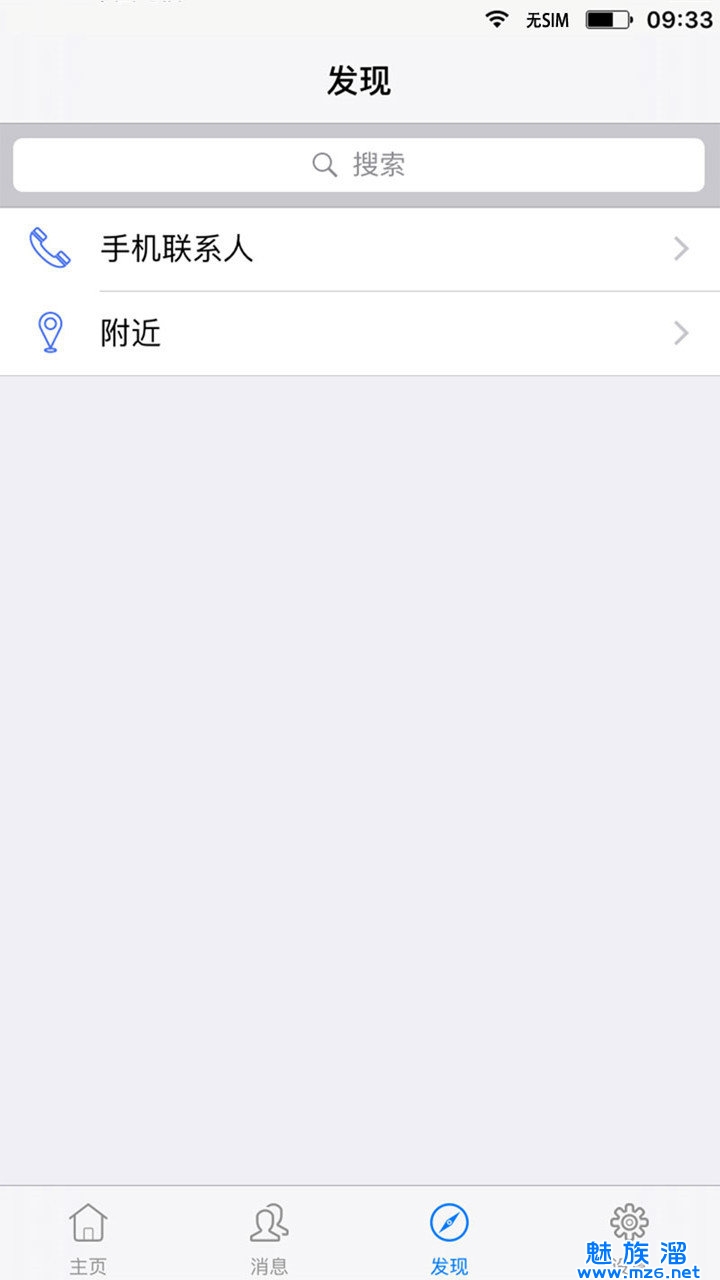Go to the 消息 messages tab
The height and width of the screenshot is (1280, 720).
coord(269,1237)
